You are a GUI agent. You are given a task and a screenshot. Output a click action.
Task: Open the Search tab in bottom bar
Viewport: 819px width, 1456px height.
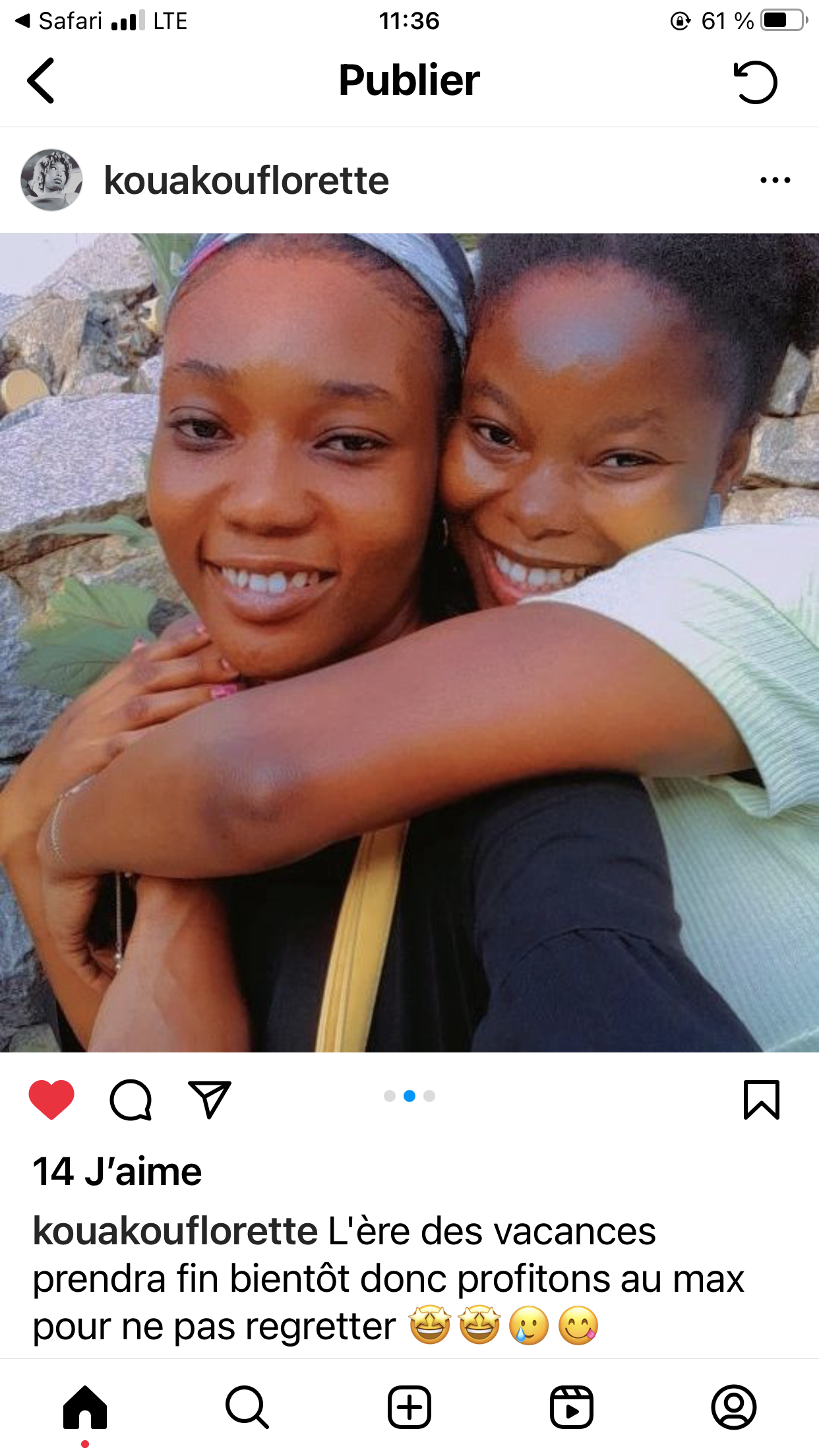(x=247, y=1407)
